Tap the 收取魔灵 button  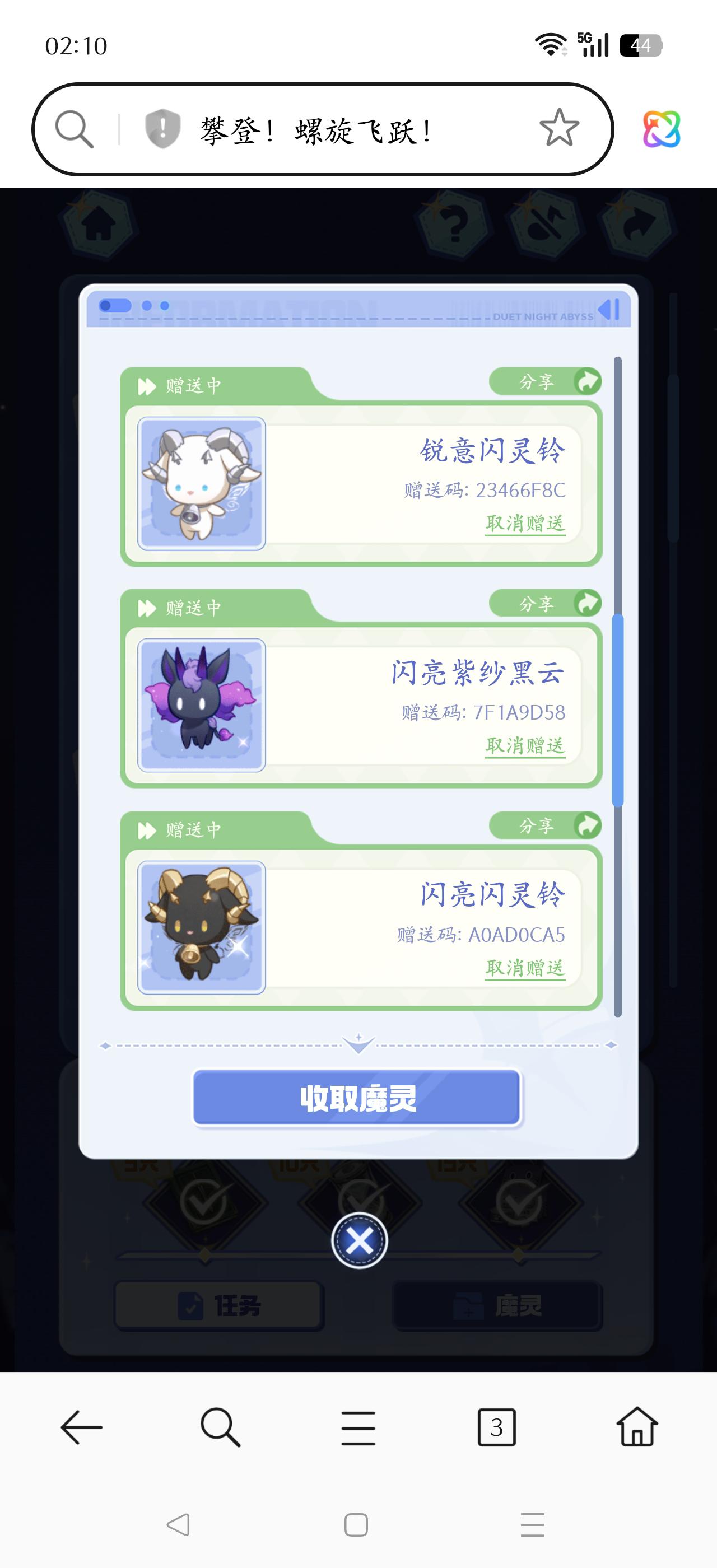pos(357,1099)
